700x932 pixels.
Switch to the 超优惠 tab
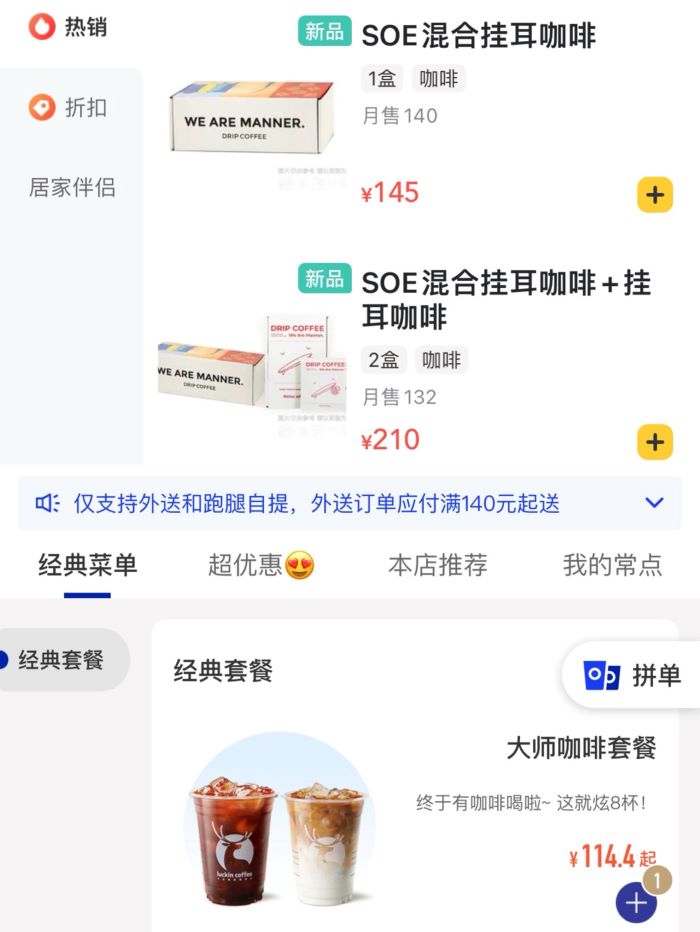coord(261,566)
